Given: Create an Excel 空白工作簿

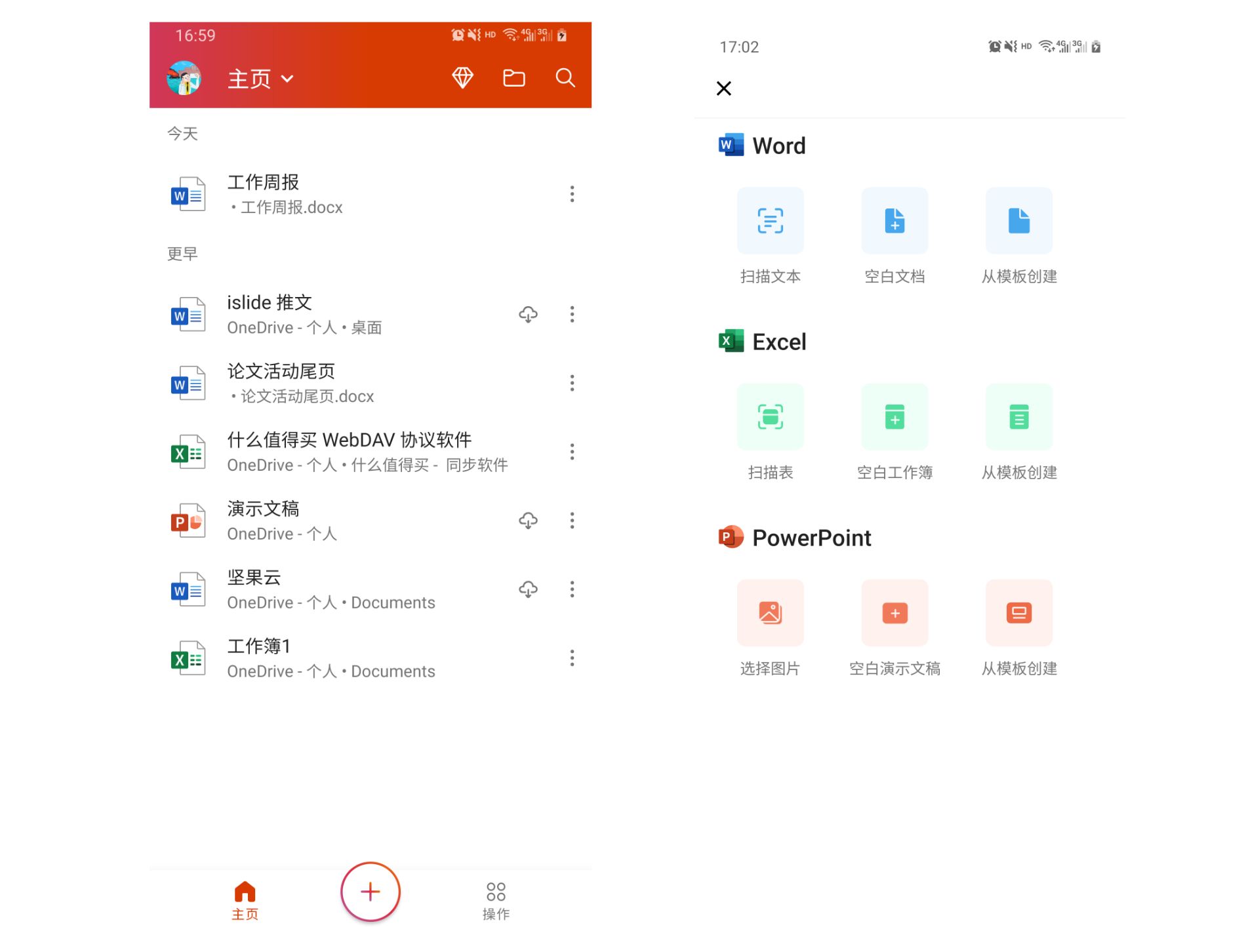Looking at the screenshot, I should click(894, 417).
